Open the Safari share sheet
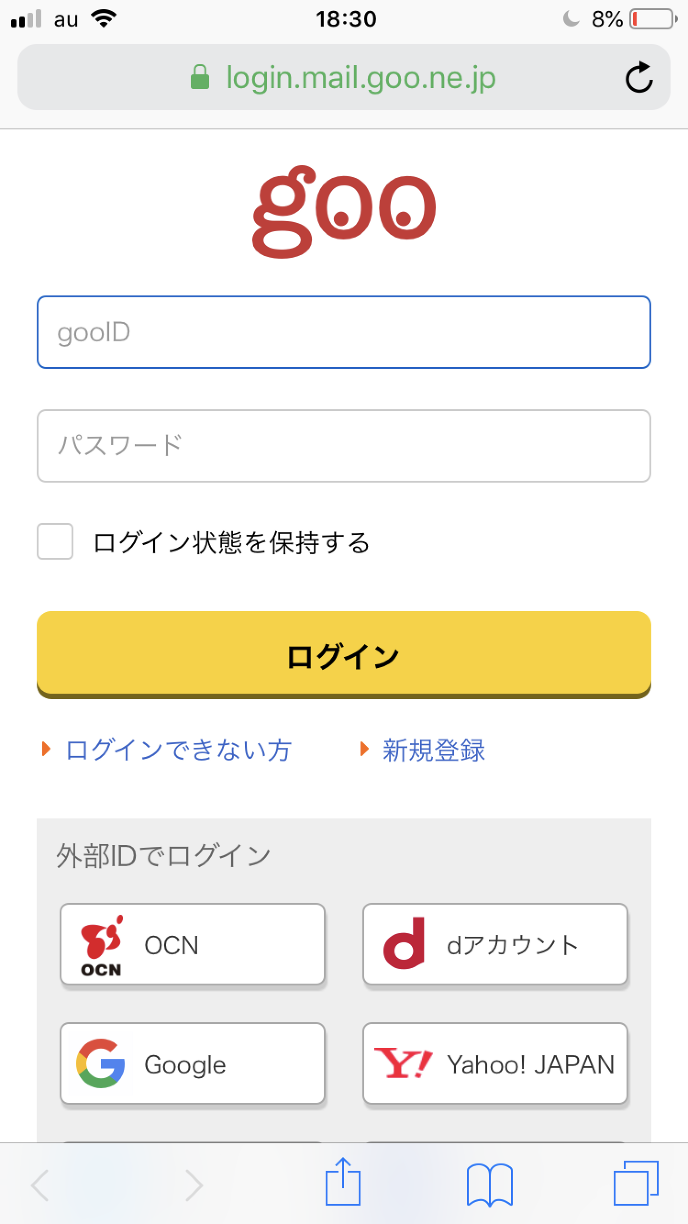The image size is (688, 1224). (343, 1184)
